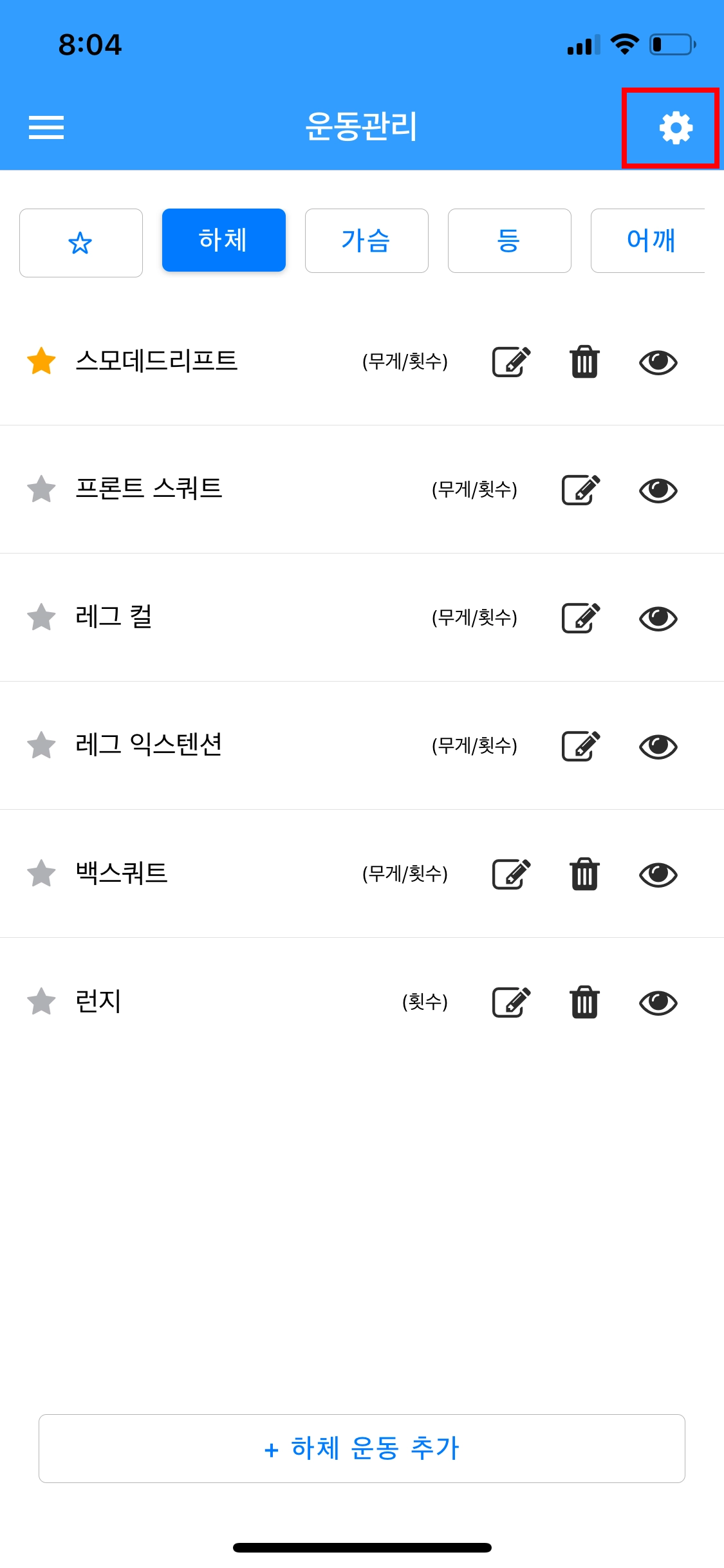Toggle visibility of 백스쿼트

point(658,874)
